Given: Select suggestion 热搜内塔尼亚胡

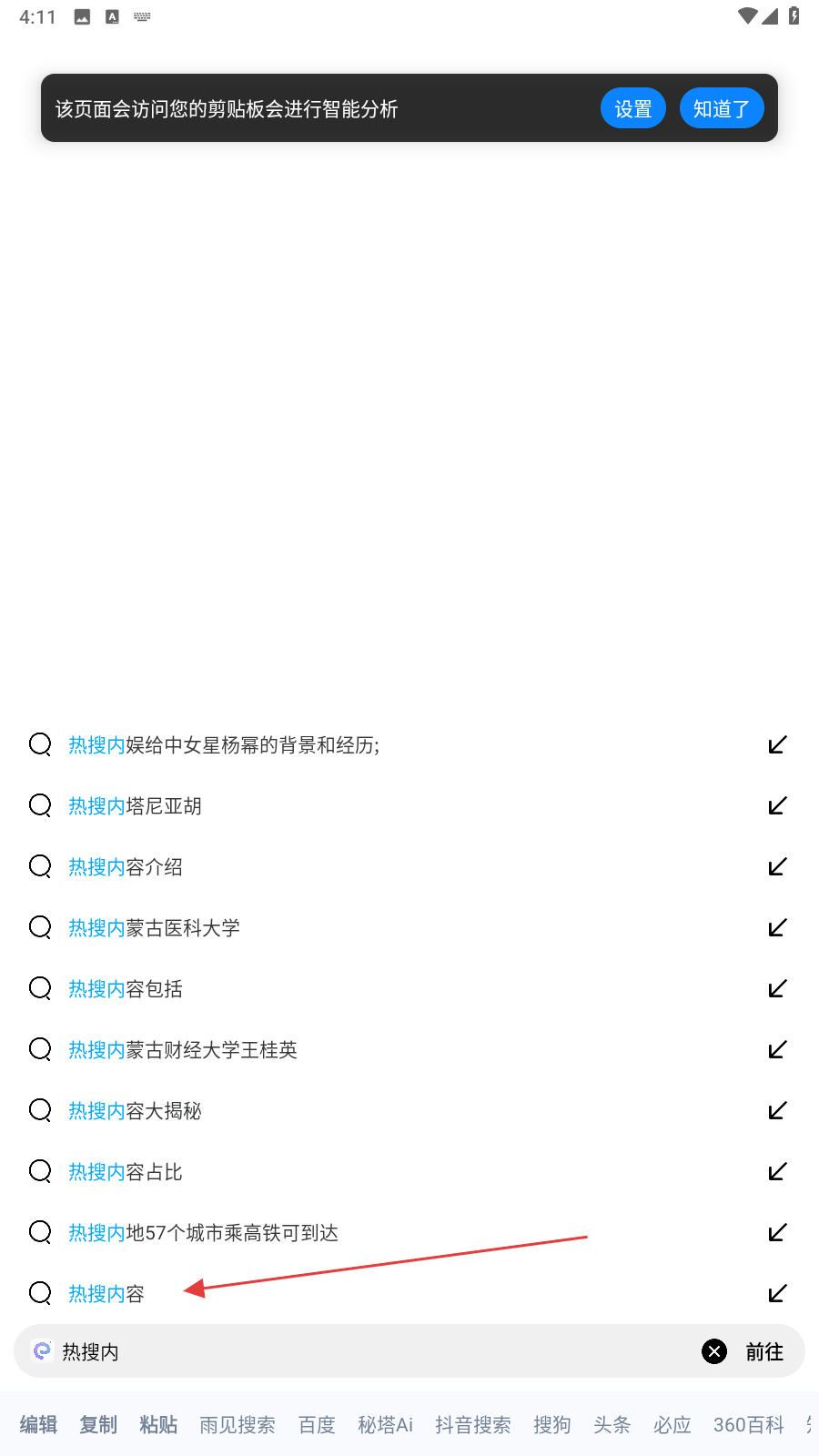Looking at the screenshot, I should tap(135, 806).
